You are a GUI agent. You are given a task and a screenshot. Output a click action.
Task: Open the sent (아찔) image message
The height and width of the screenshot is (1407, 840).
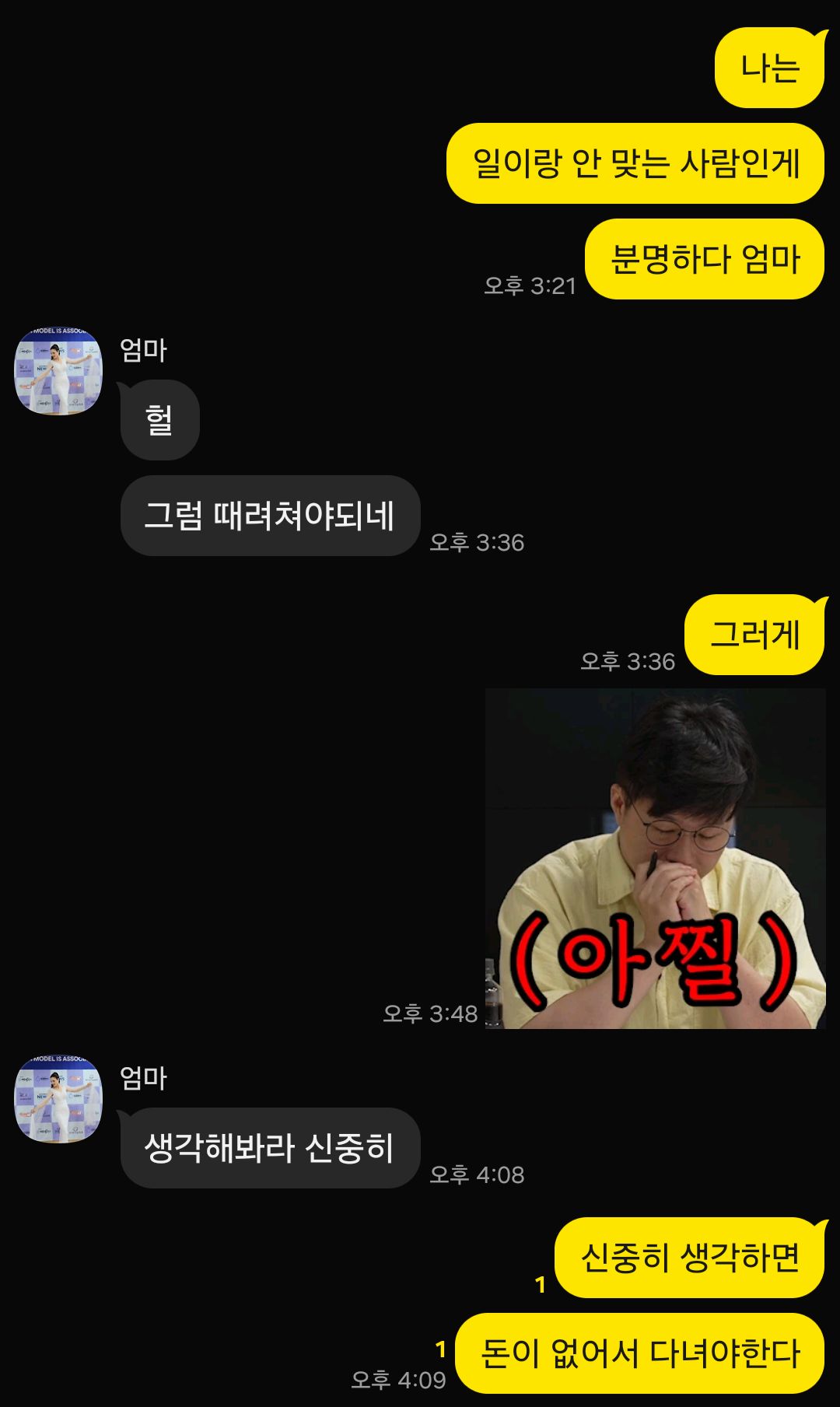pyautogui.click(x=655, y=859)
